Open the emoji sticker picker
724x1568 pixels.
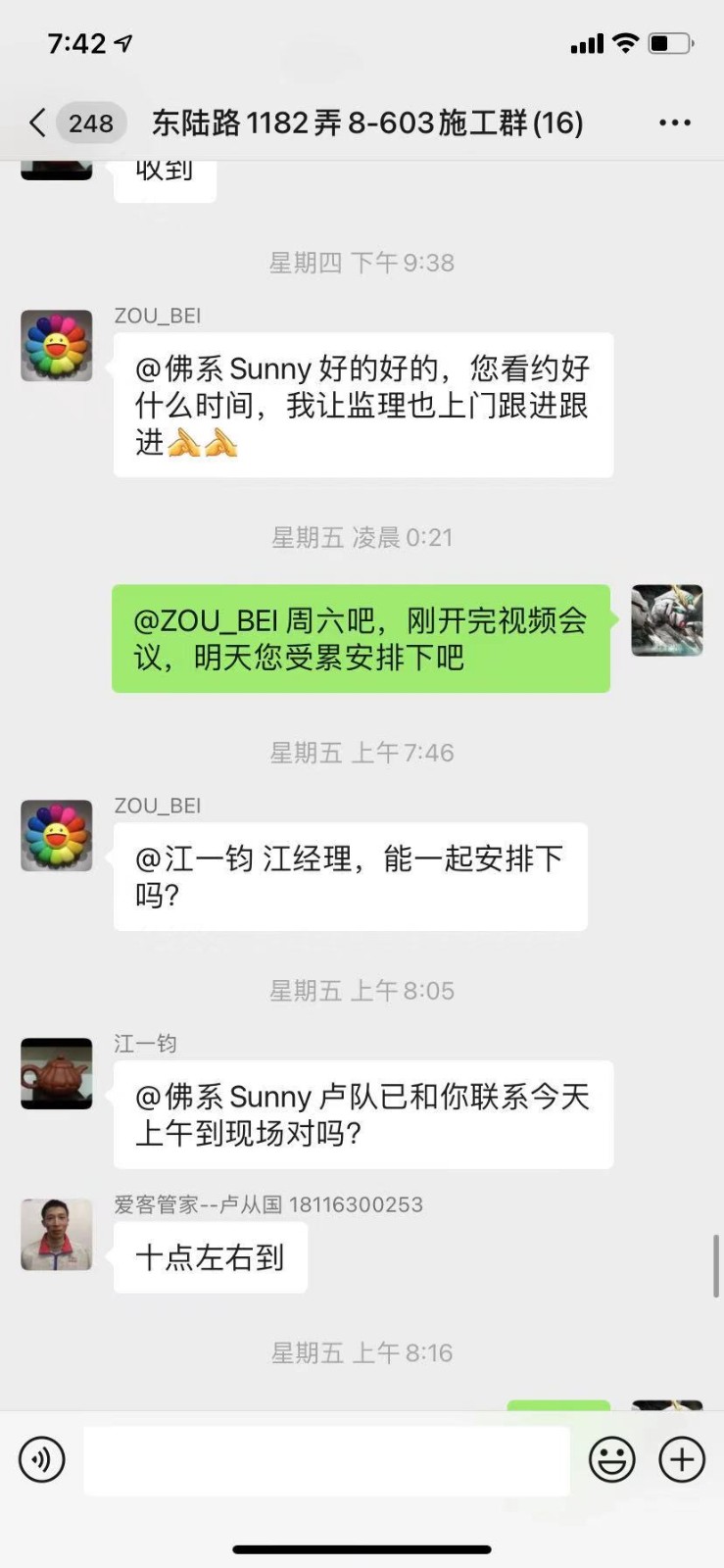611,1459
